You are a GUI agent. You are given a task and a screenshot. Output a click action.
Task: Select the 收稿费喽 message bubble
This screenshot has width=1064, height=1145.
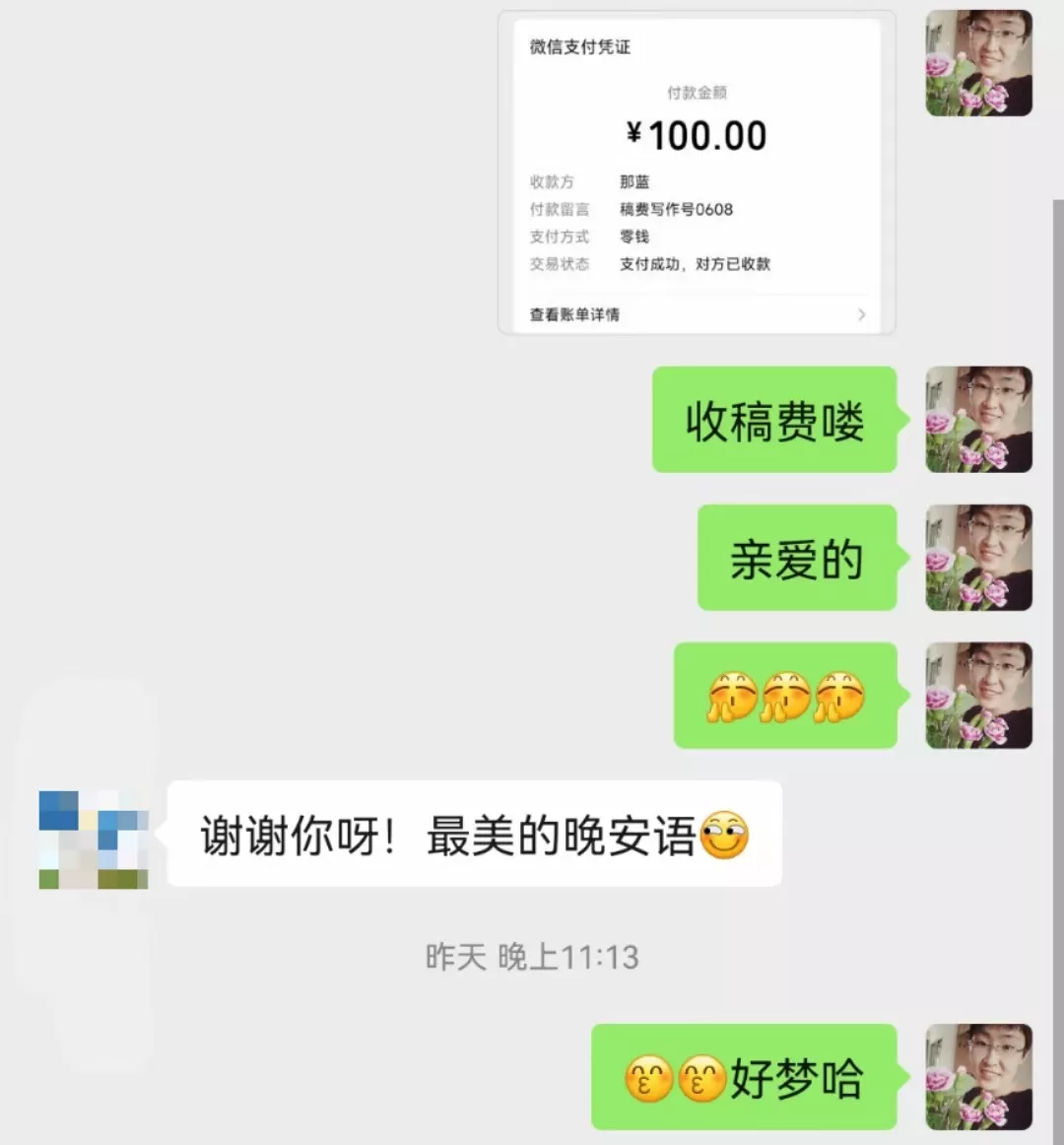point(774,421)
